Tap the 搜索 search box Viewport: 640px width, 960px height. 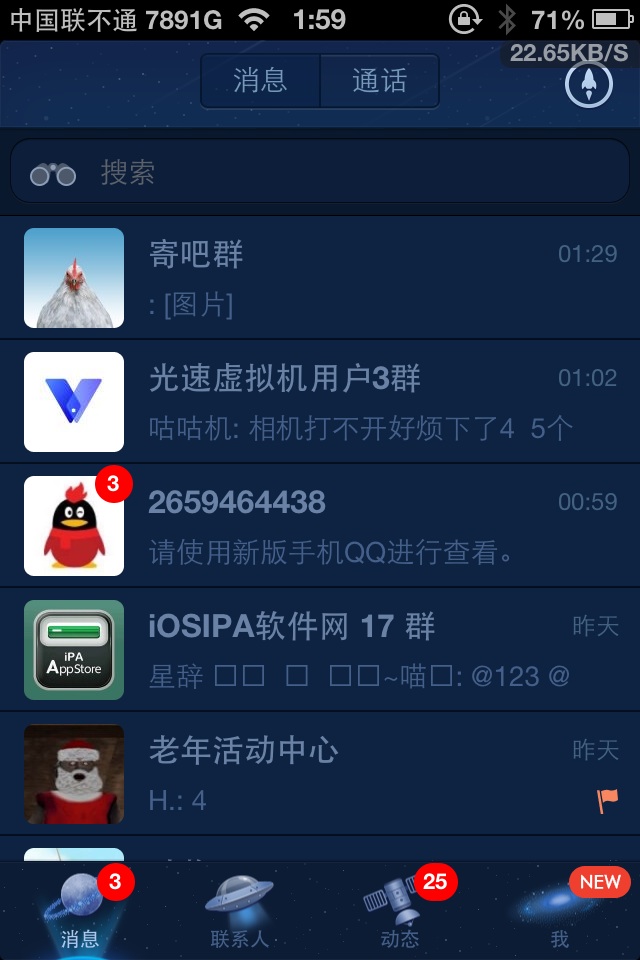pos(320,172)
